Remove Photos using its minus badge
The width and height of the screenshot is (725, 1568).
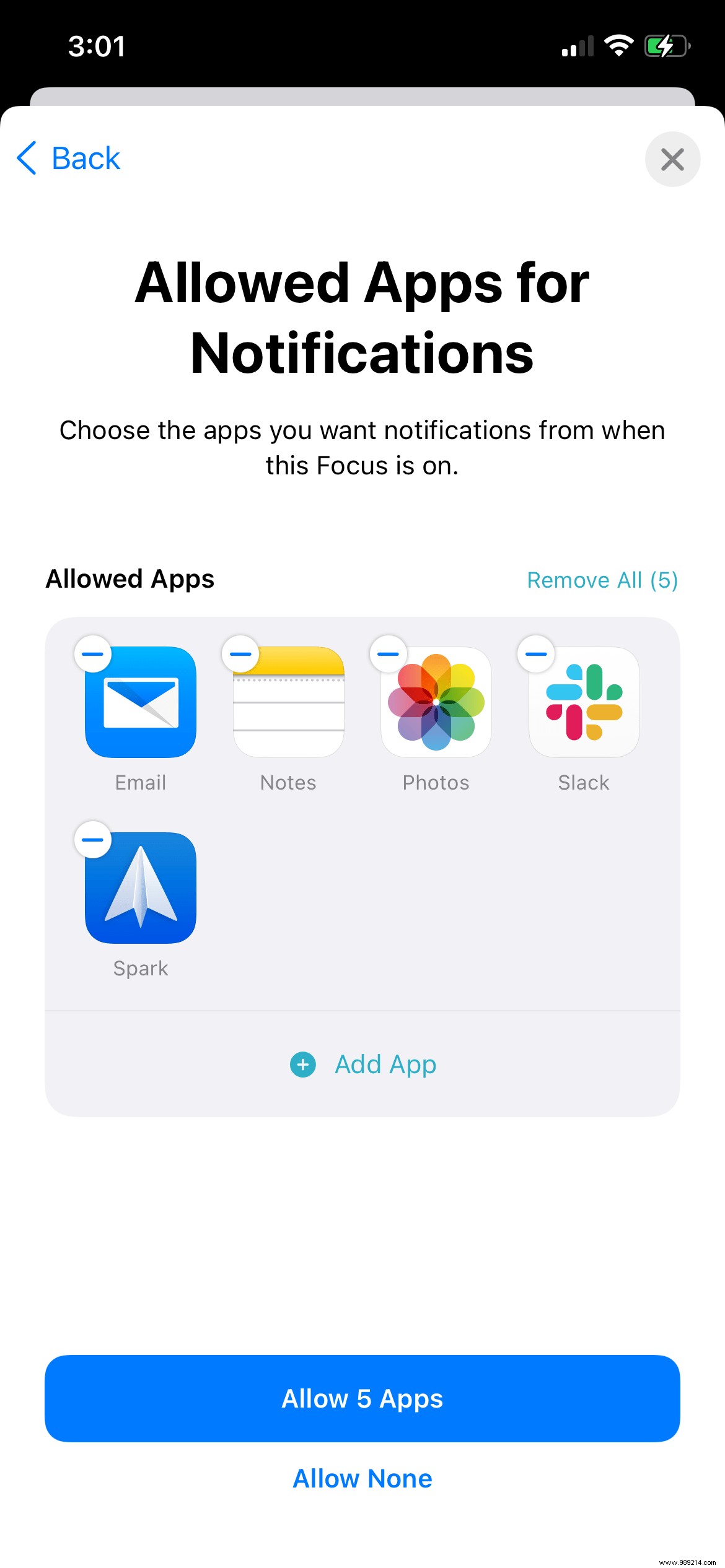click(x=387, y=654)
